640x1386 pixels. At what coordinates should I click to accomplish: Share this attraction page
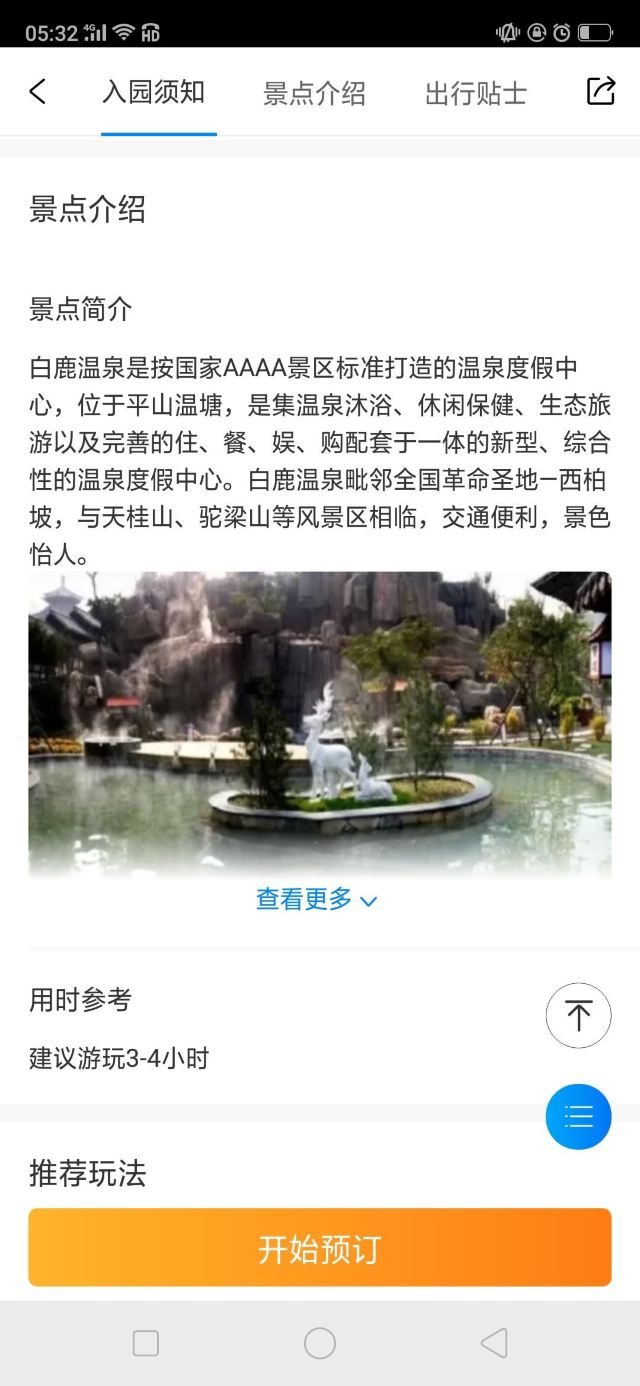pos(600,91)
